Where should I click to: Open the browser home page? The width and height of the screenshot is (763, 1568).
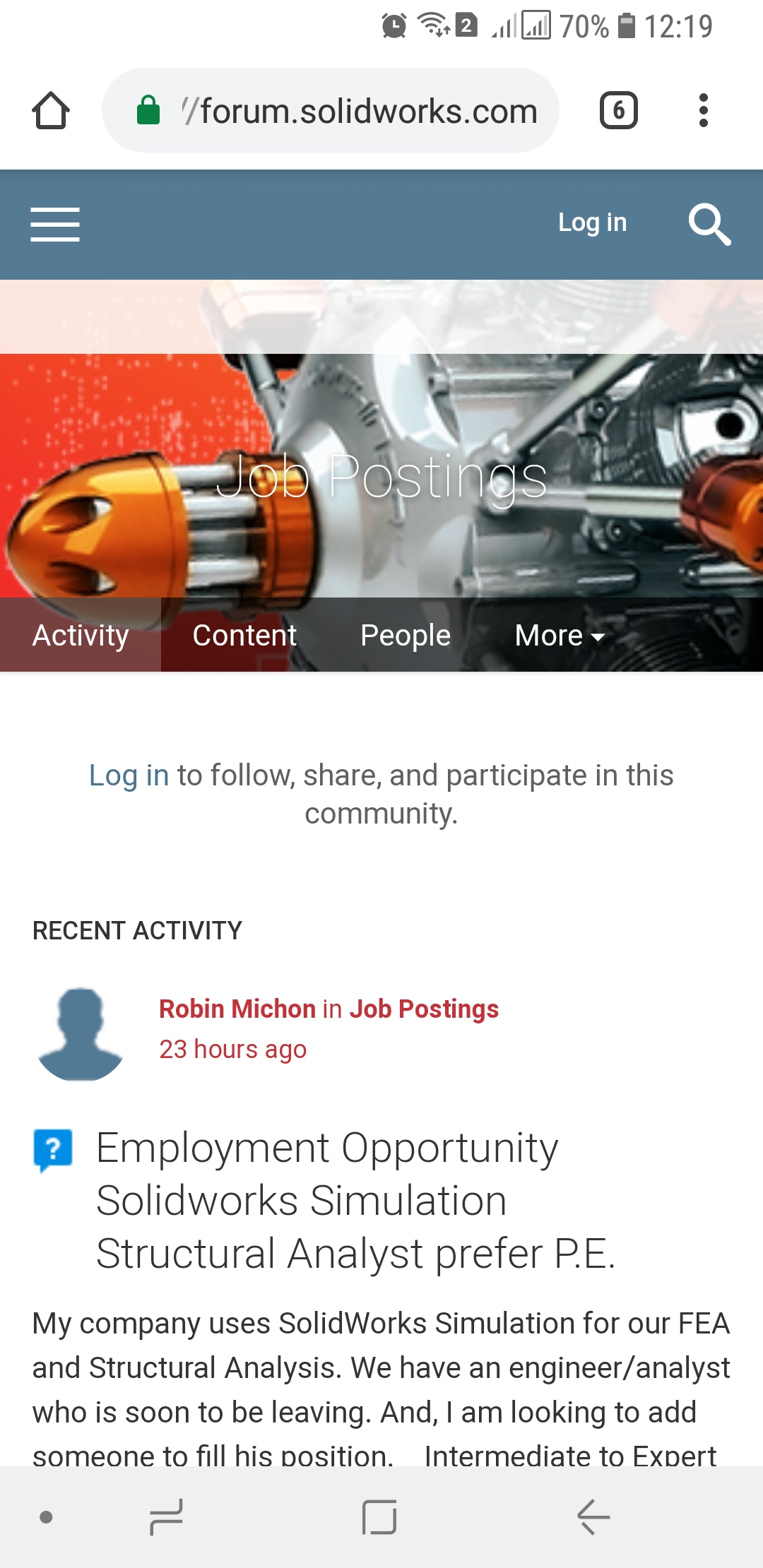(x=51, y=111)
